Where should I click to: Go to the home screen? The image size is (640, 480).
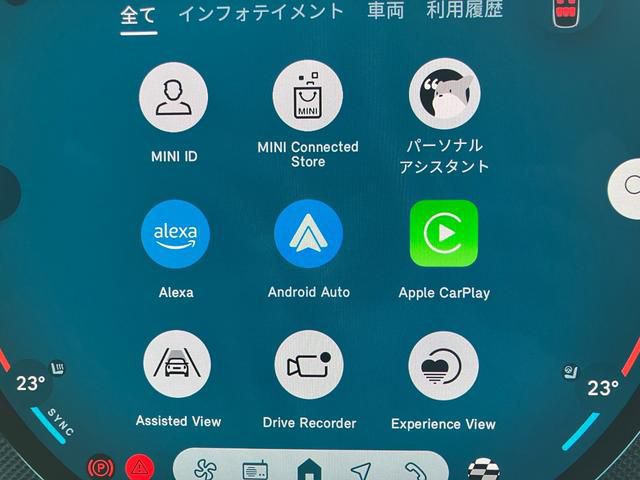pos(309,469)
